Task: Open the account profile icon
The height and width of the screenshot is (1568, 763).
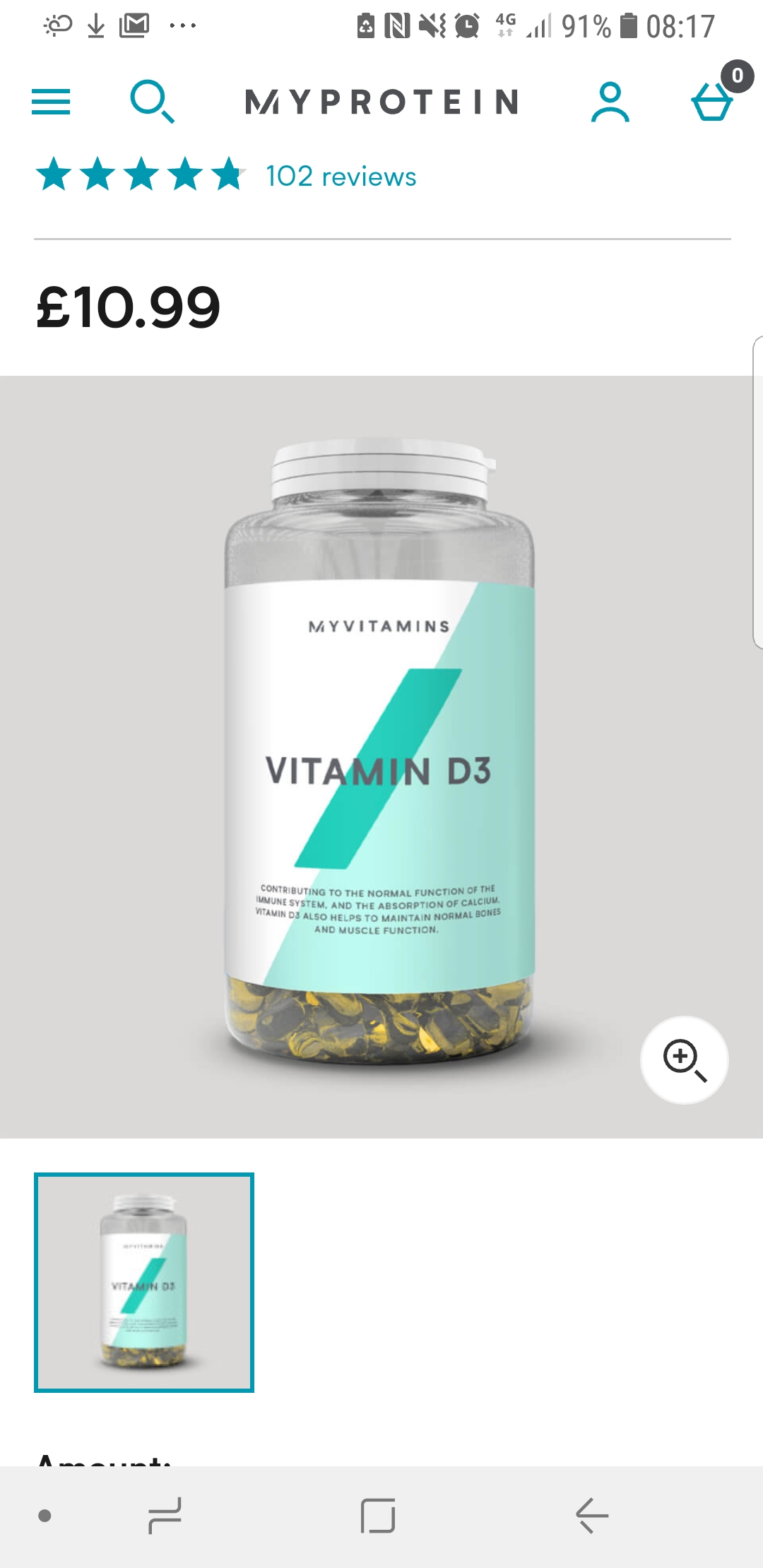Action: point(610,102)
